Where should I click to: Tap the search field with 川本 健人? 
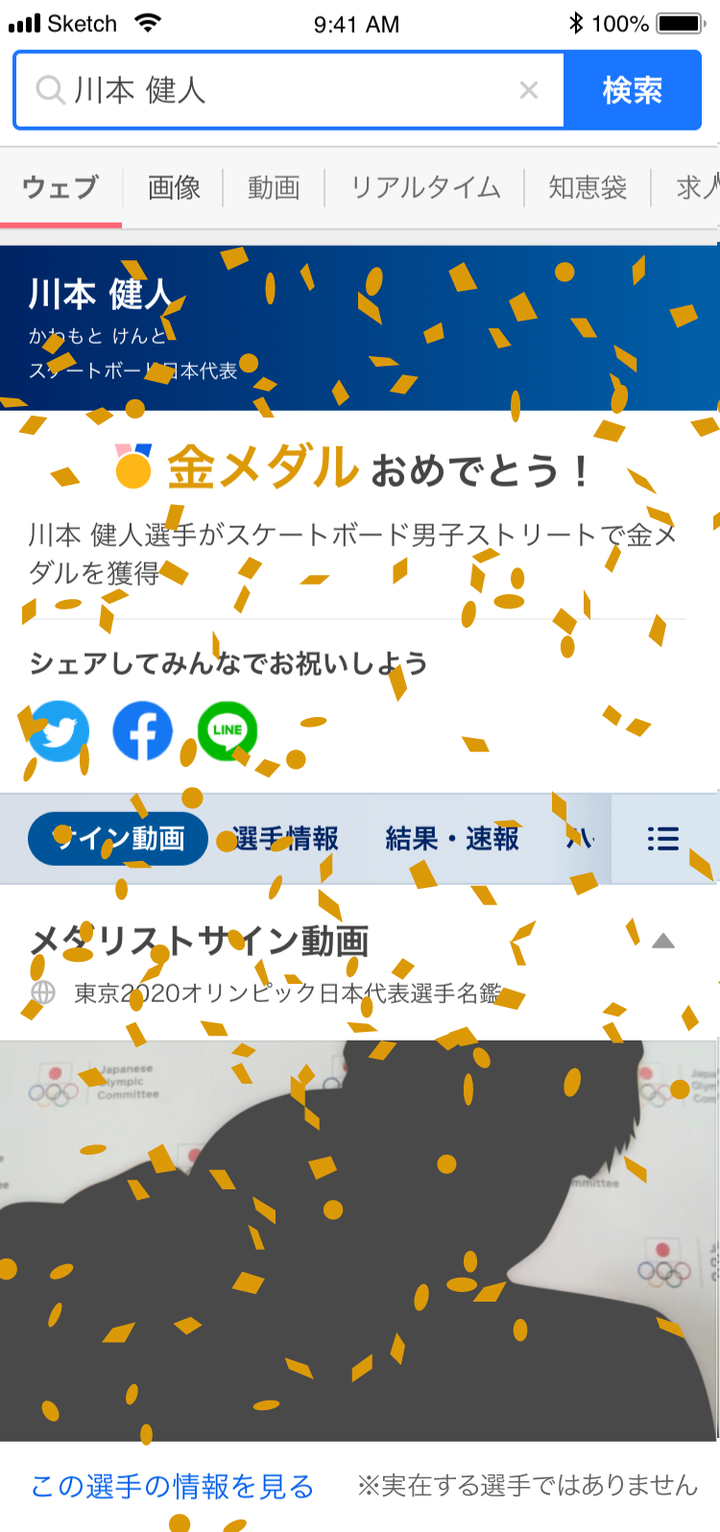tap(290, 91)
